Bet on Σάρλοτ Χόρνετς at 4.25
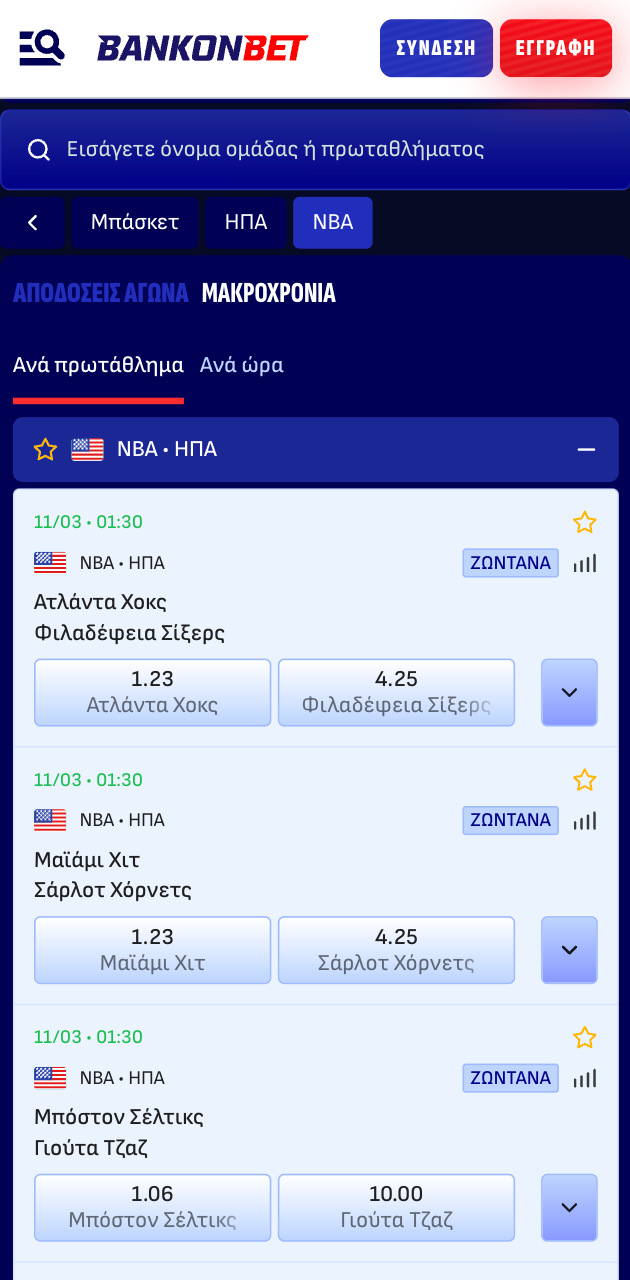This screenshot has width=630, height=1280. click(396, 950)
